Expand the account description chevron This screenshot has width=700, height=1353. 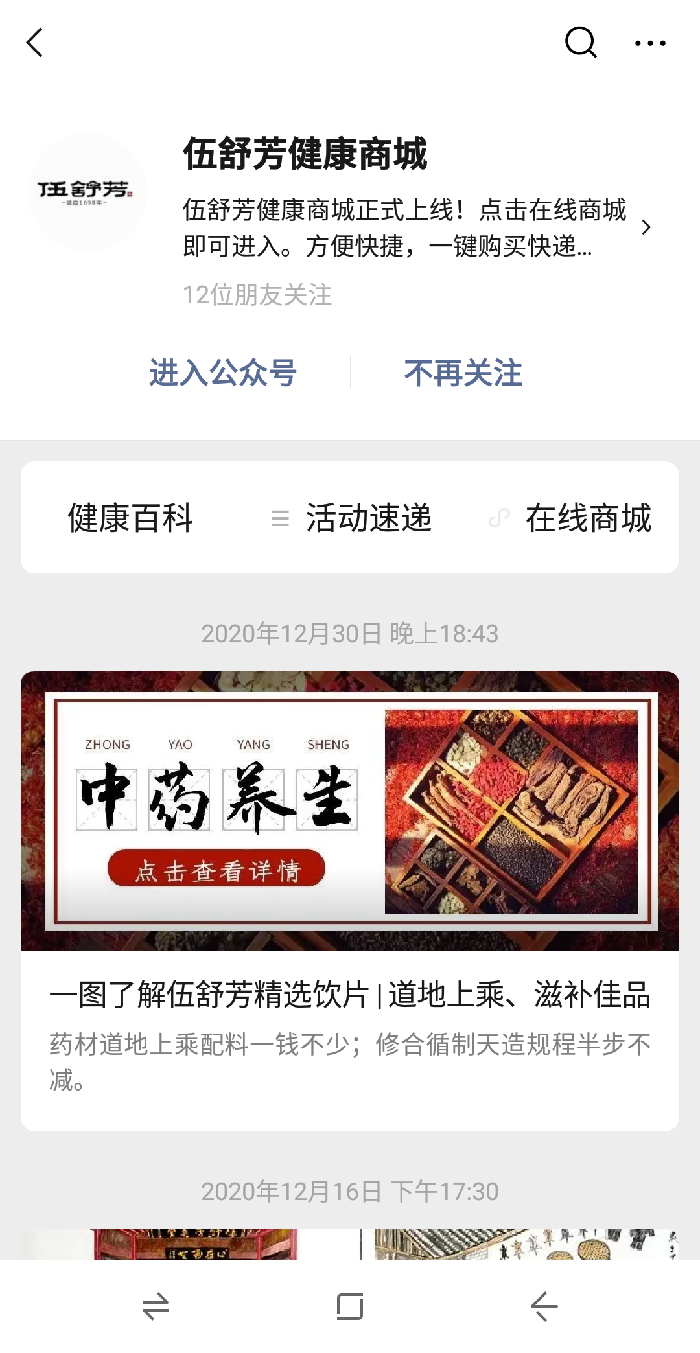[x=646, y=227]
